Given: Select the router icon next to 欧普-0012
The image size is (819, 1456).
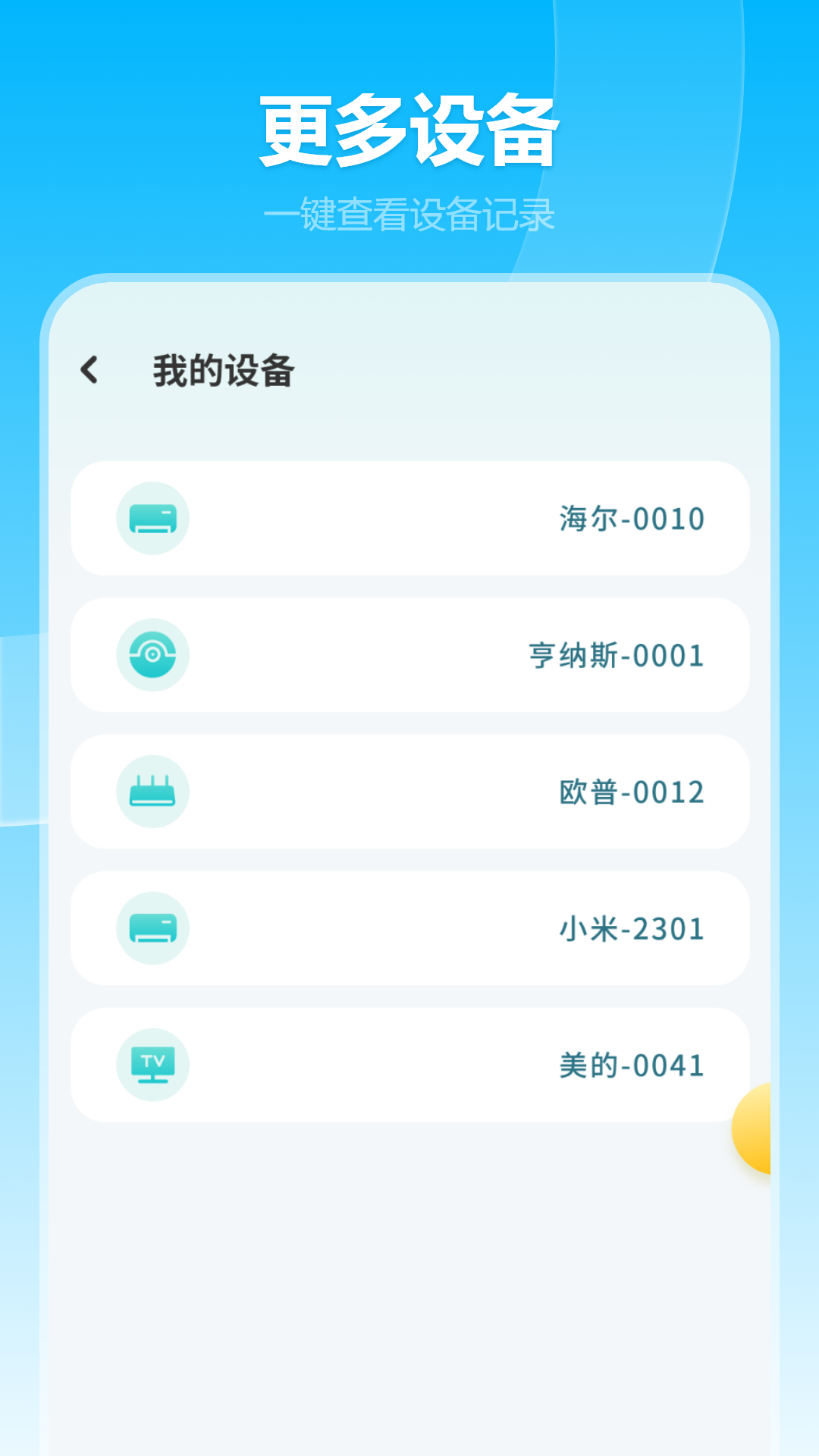Looking at the screenshot, I should 152,792.
